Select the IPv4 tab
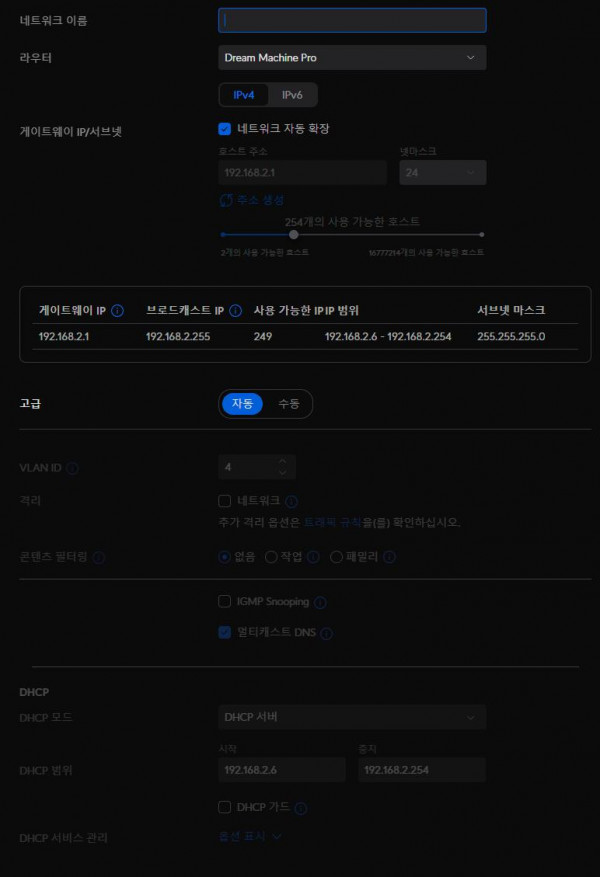The height and width of the screenshot is (877, 600). click(x=244, y=95)
